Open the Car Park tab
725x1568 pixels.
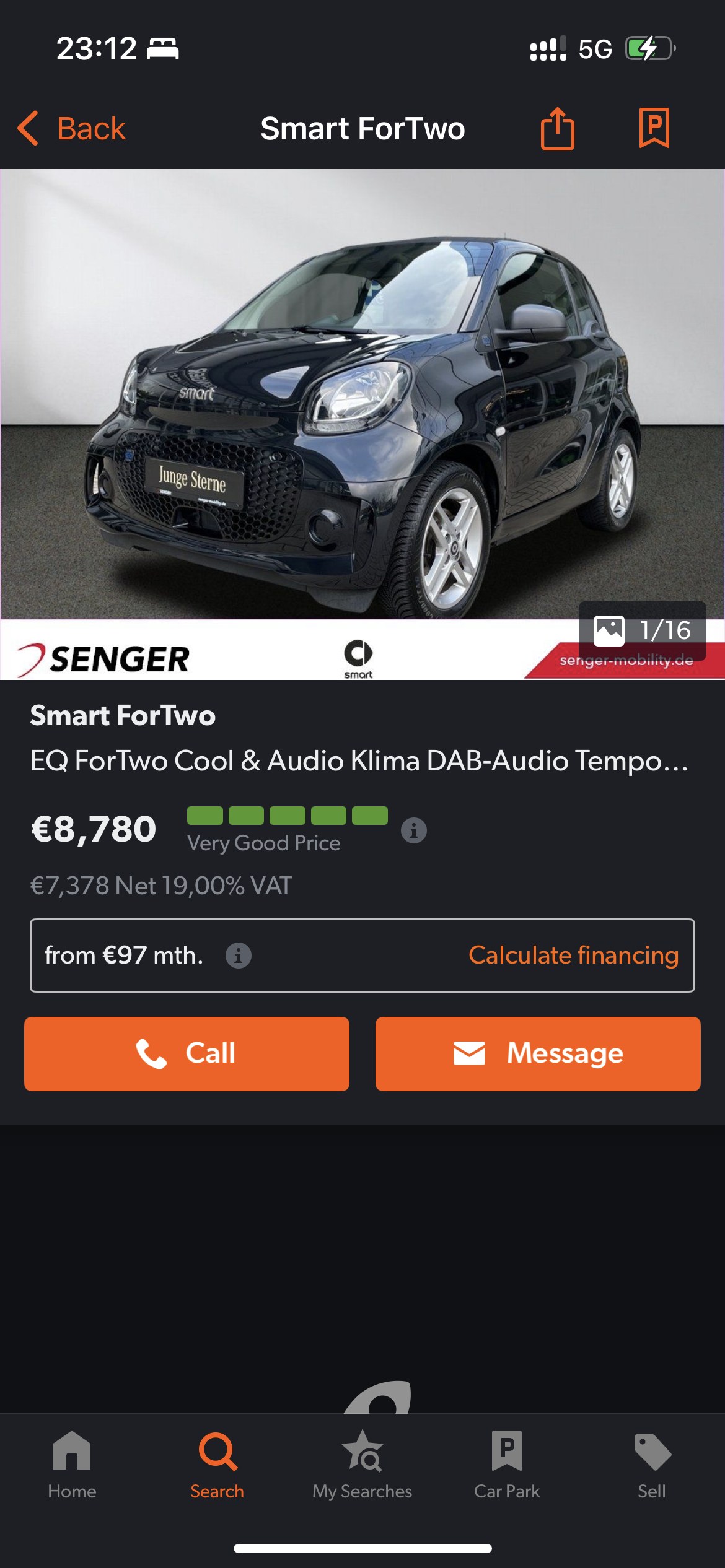[x=507, y=1465]
